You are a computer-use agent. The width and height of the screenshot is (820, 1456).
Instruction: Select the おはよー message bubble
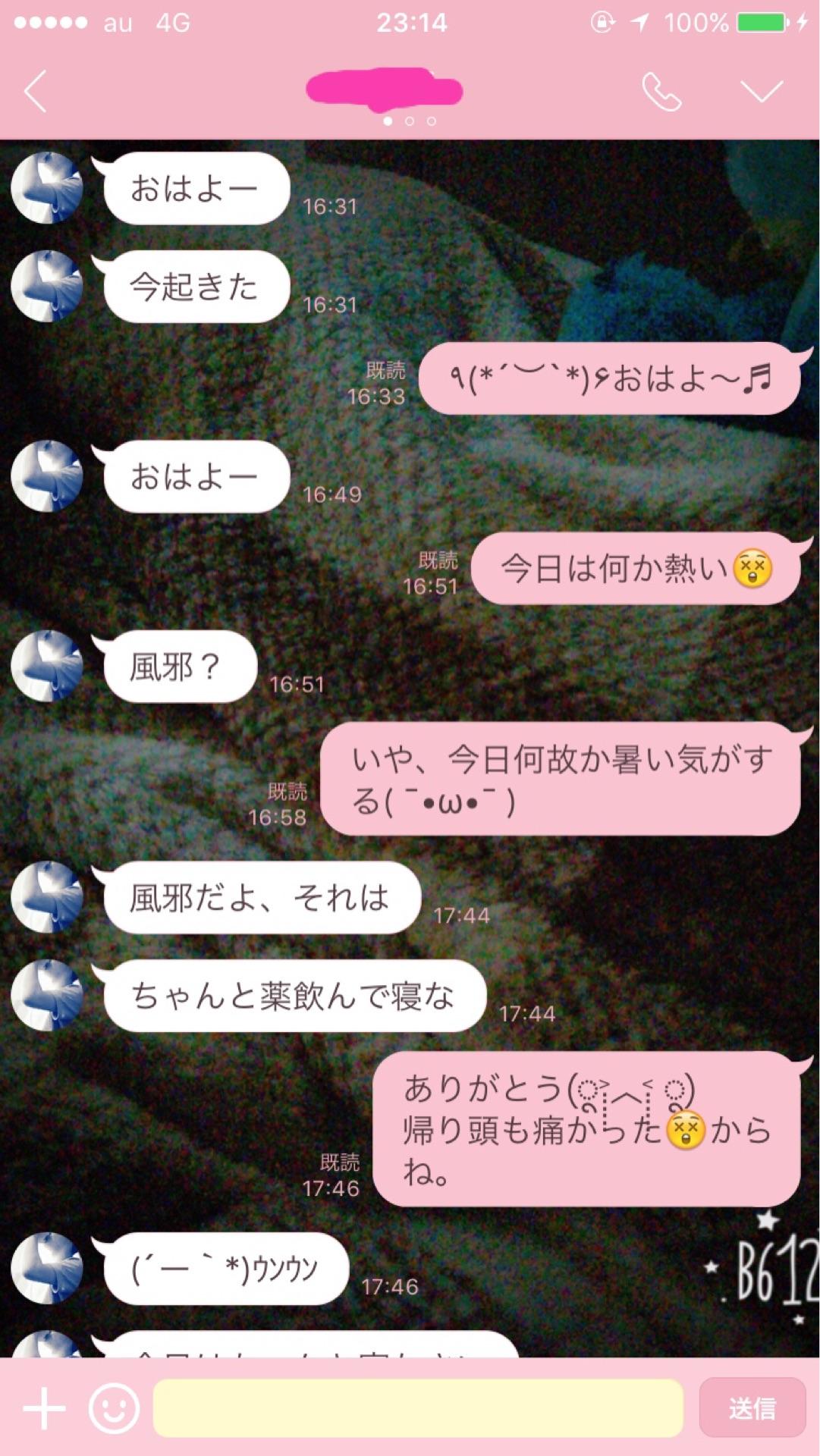[196, 187]
